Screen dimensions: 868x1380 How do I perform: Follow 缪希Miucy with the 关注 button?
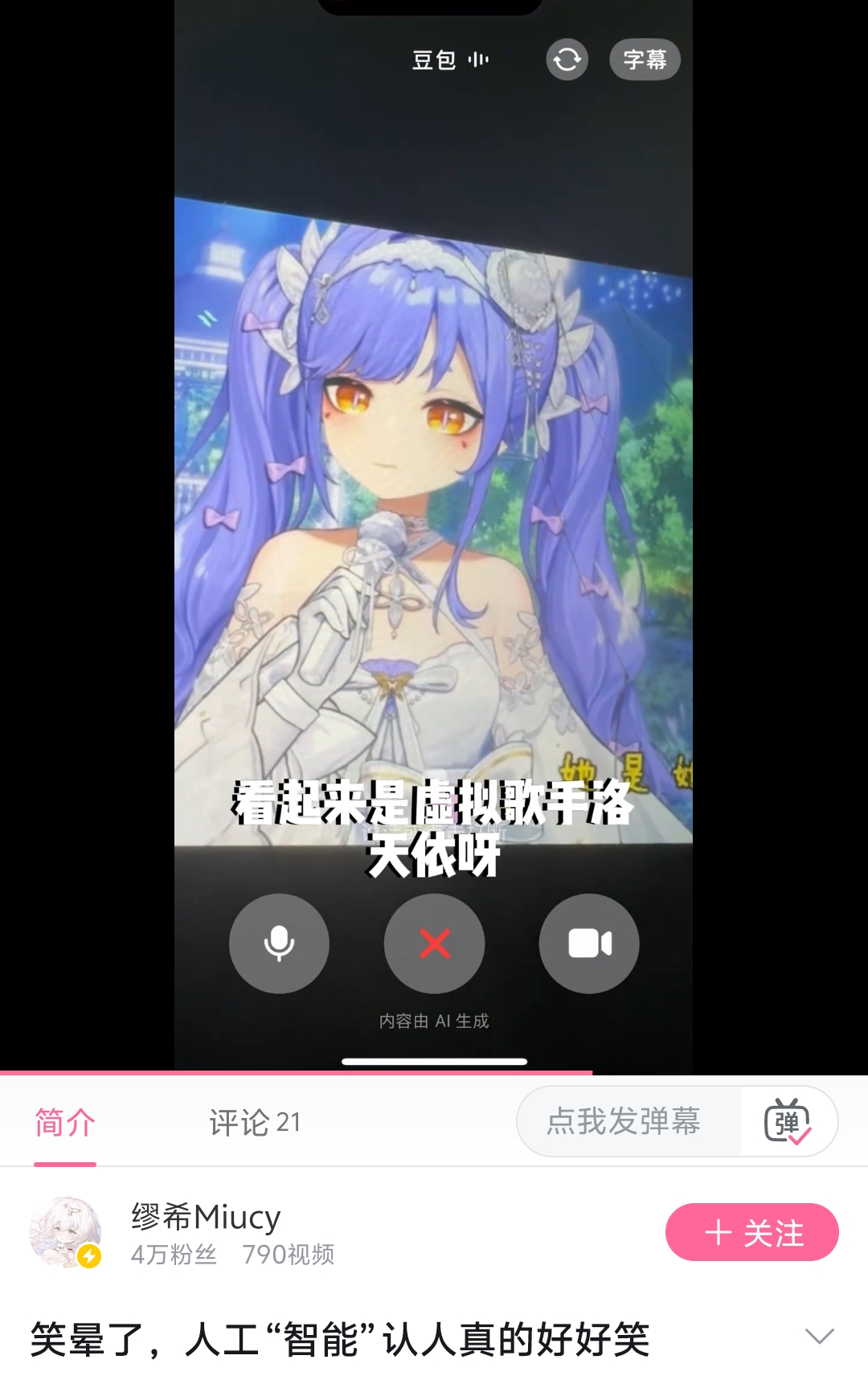click(x=751, y=1232)
